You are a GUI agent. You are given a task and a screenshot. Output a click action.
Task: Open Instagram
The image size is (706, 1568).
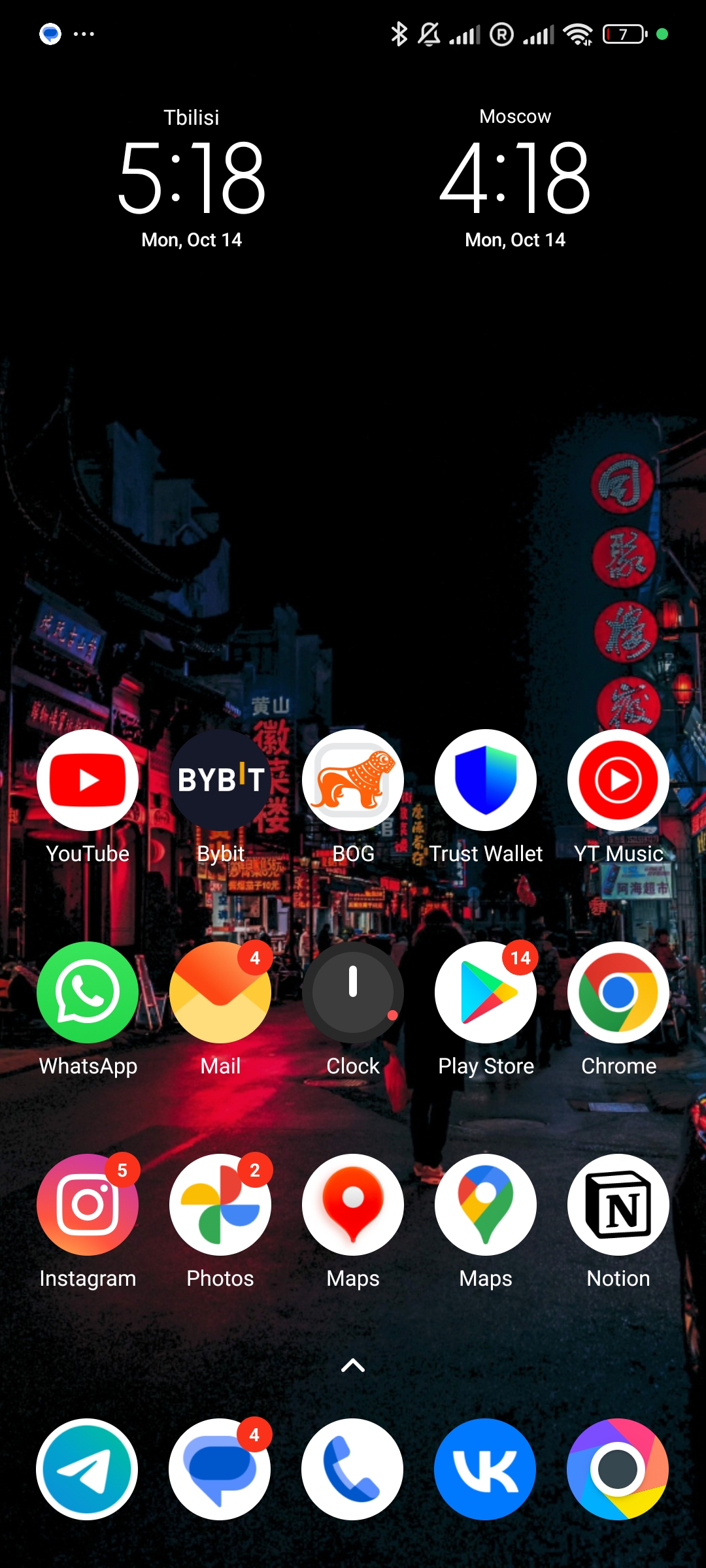88,1205
